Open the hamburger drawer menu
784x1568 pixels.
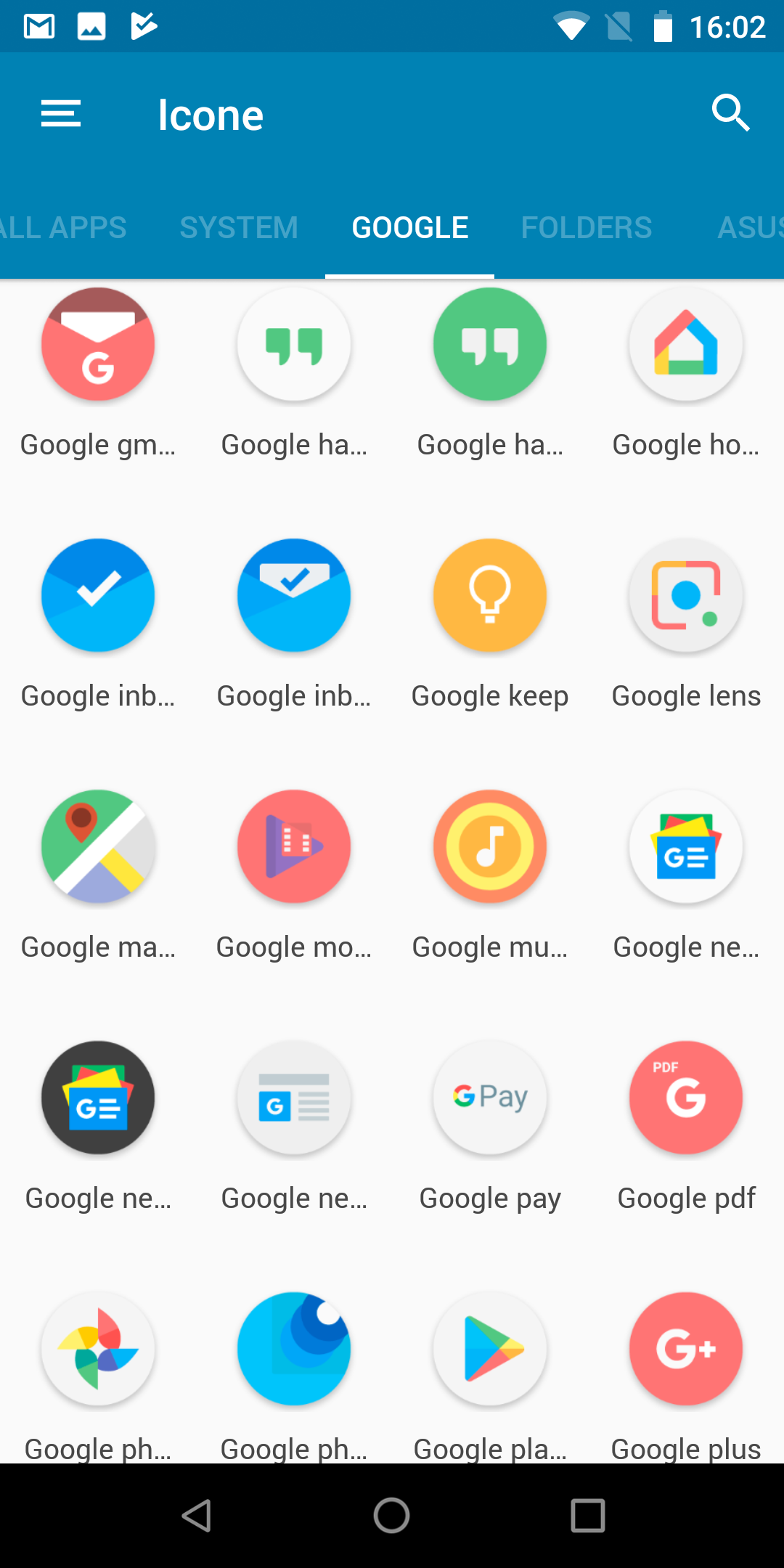coord(61,114)
